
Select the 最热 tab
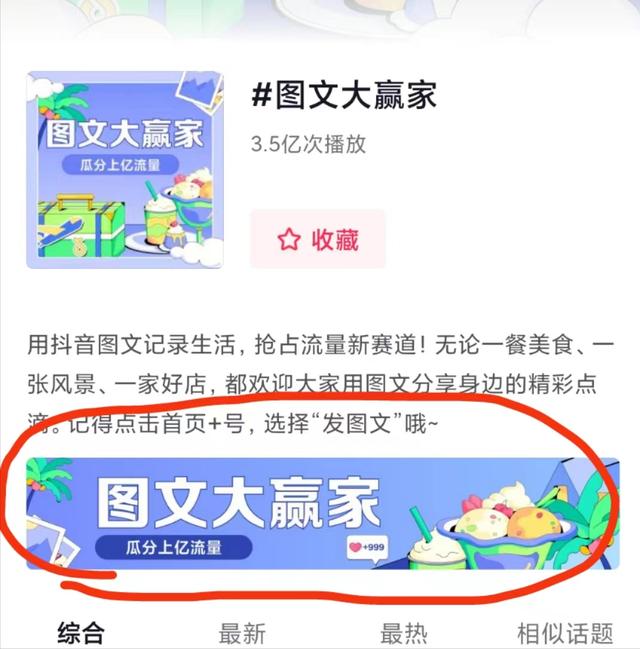coord(404,632)
